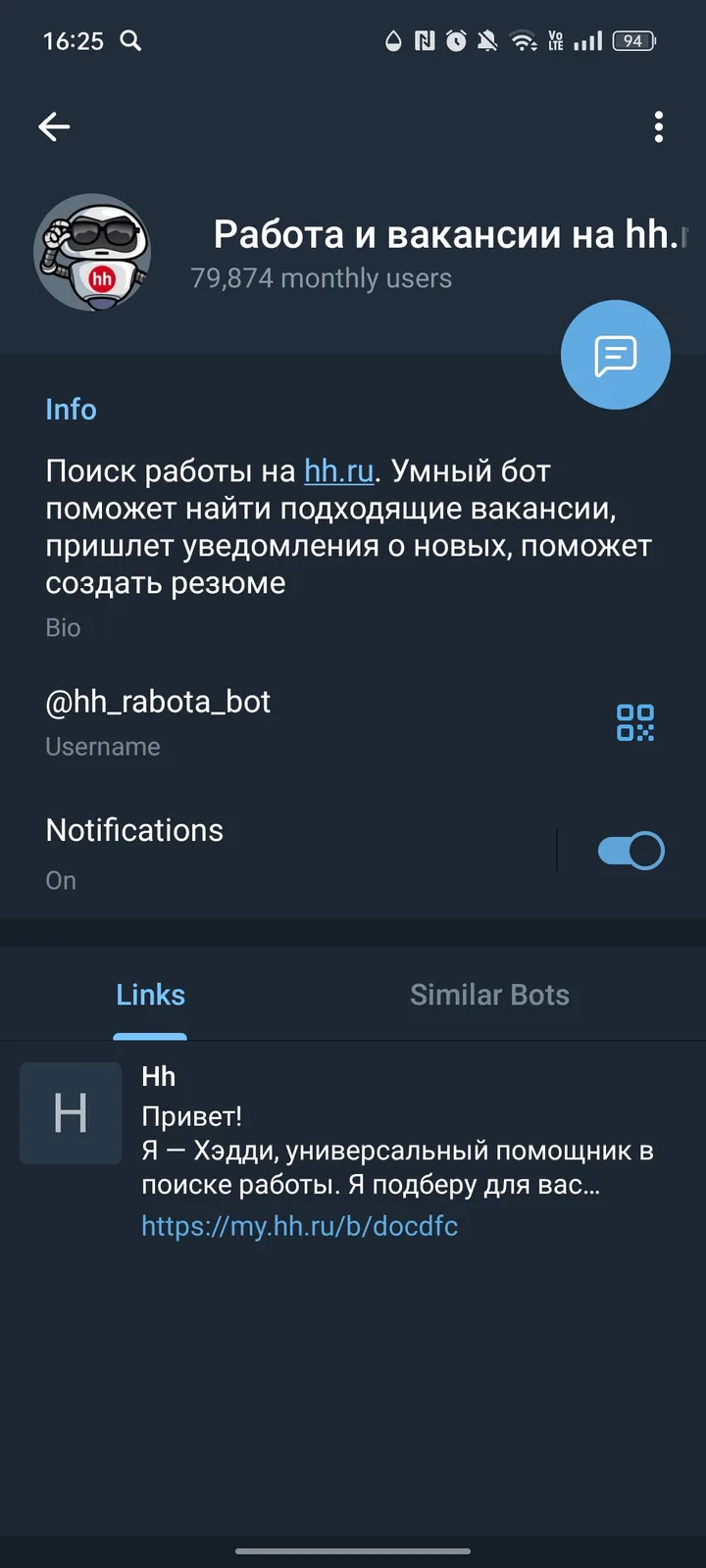Select the Links tab
Viewport: 706px width, 1568px height.
click(149, 995)
